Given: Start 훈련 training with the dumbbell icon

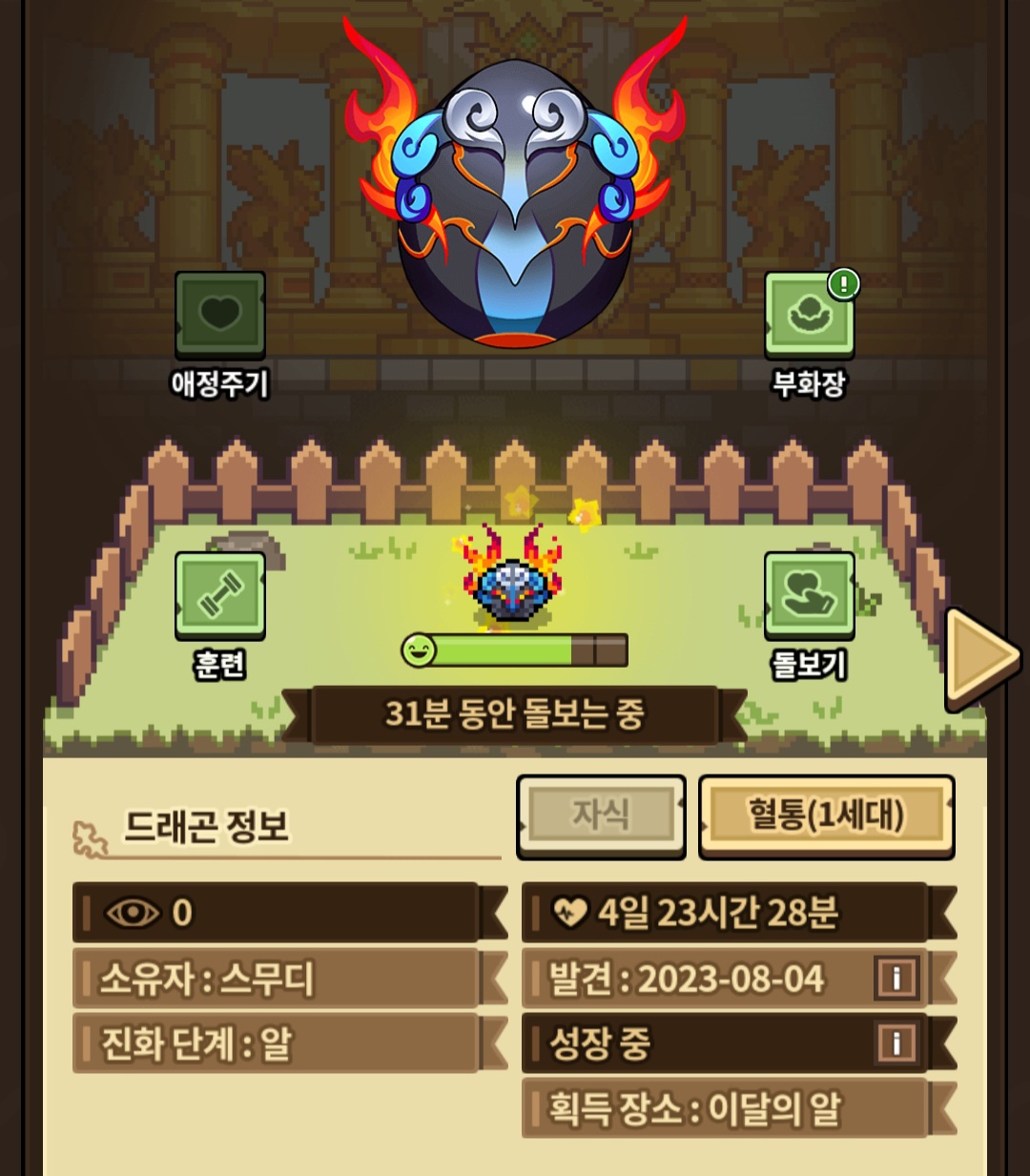Looking at the screenshot, I should point(219,595).
